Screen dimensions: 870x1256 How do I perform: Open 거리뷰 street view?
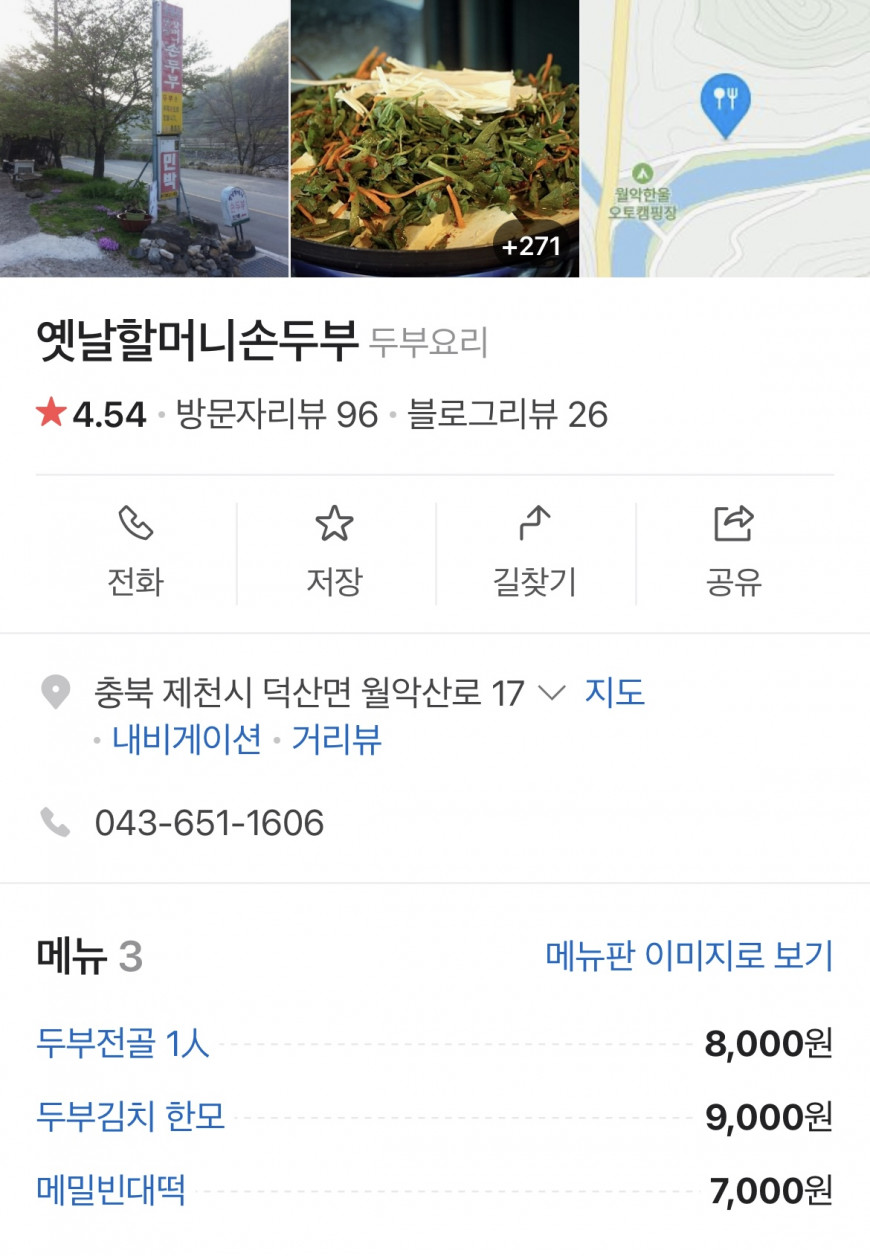(336, 740)
